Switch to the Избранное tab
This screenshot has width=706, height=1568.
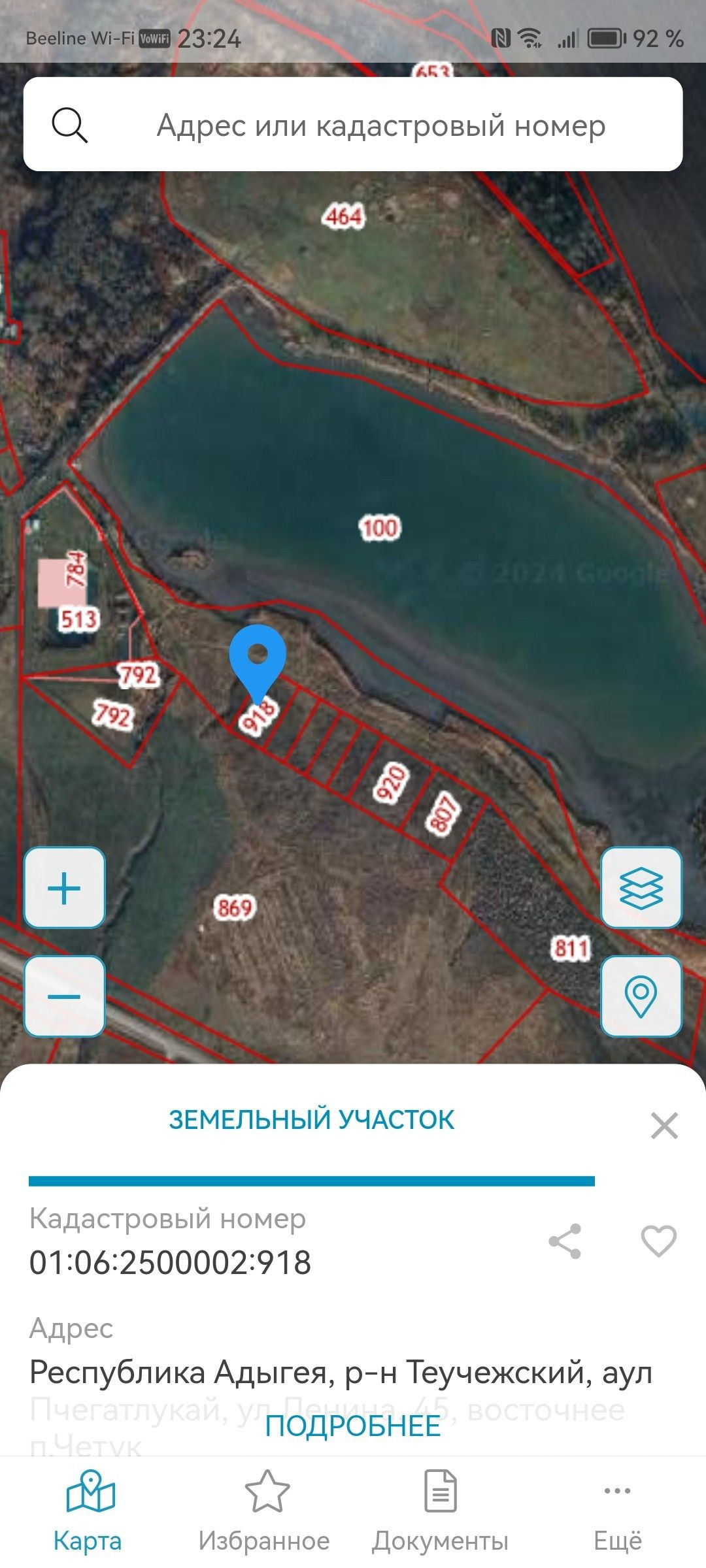click(x=265, y=1512)
